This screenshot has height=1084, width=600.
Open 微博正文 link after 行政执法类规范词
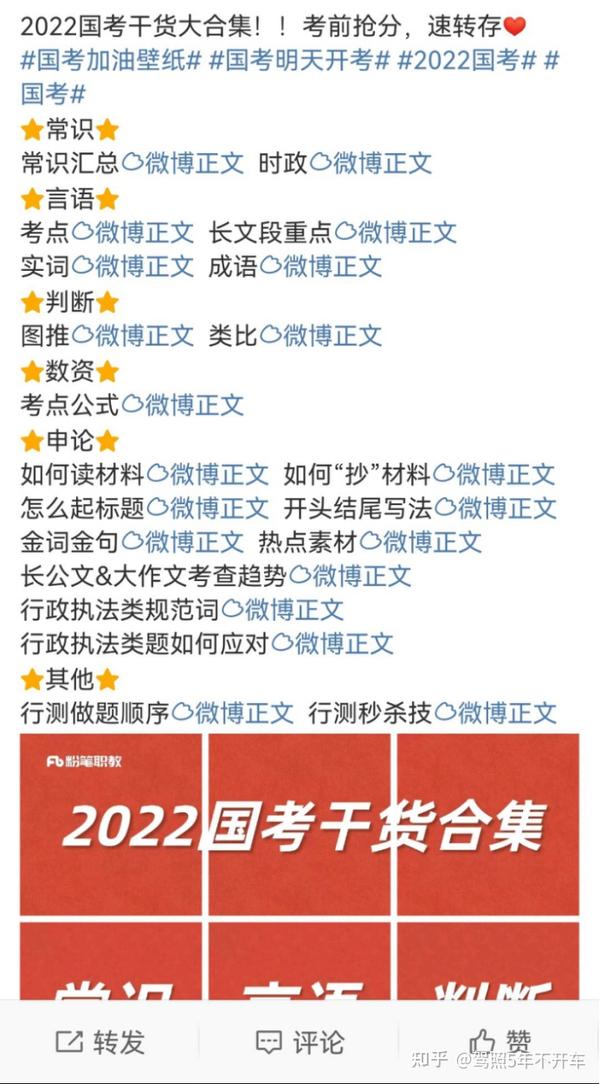coord(283,610)
